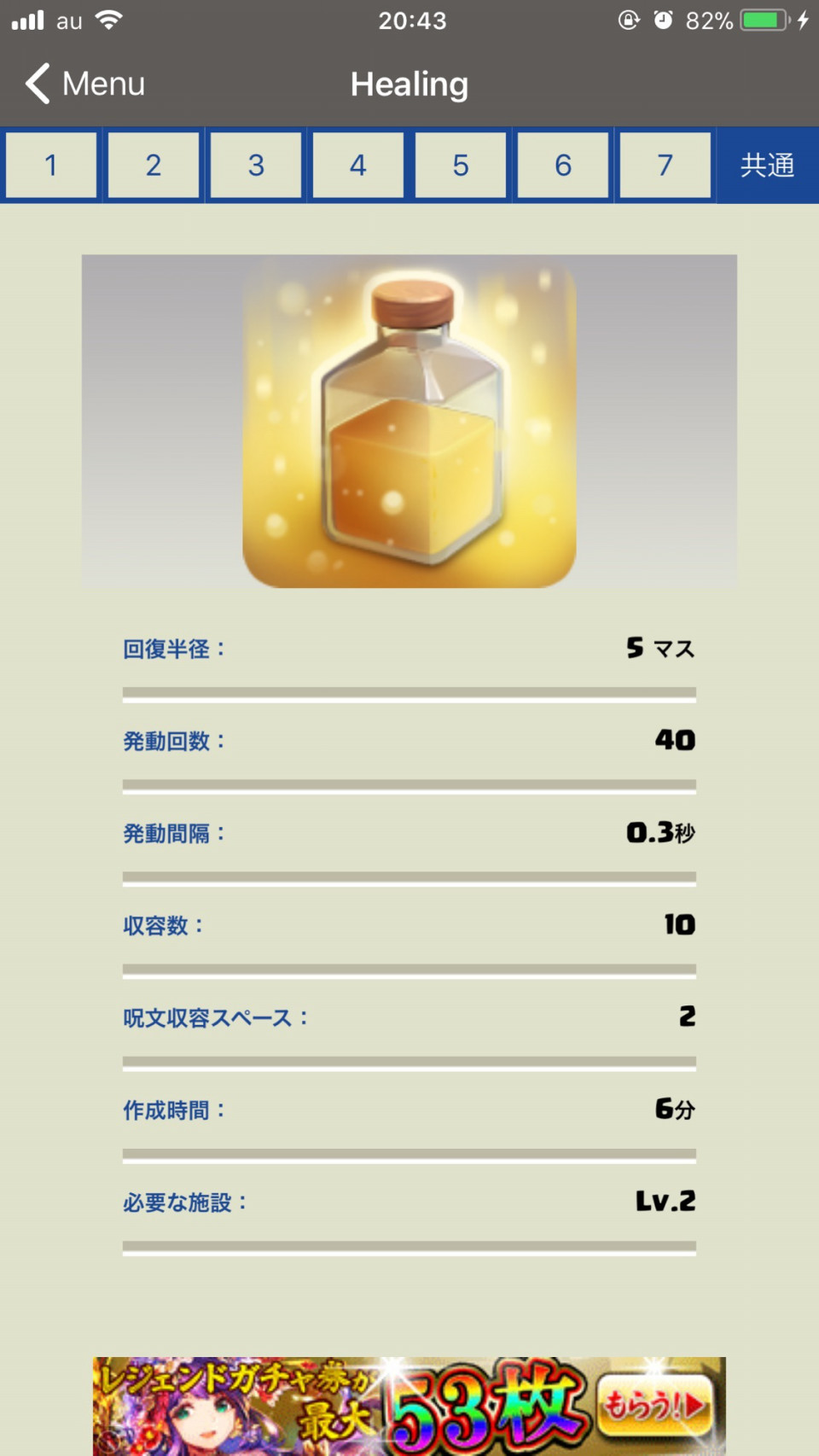
Task: Open level tab 6
Action: (563, 165)
